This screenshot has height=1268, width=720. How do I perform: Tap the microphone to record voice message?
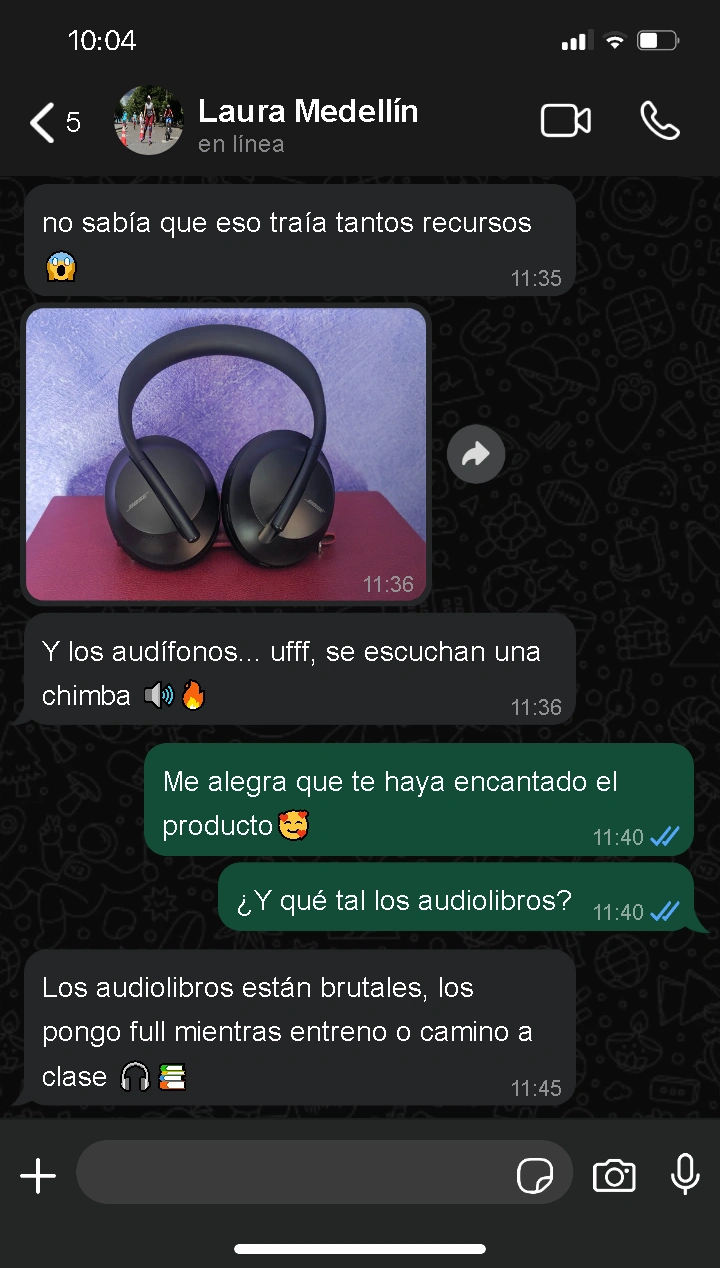[685, 1174]
